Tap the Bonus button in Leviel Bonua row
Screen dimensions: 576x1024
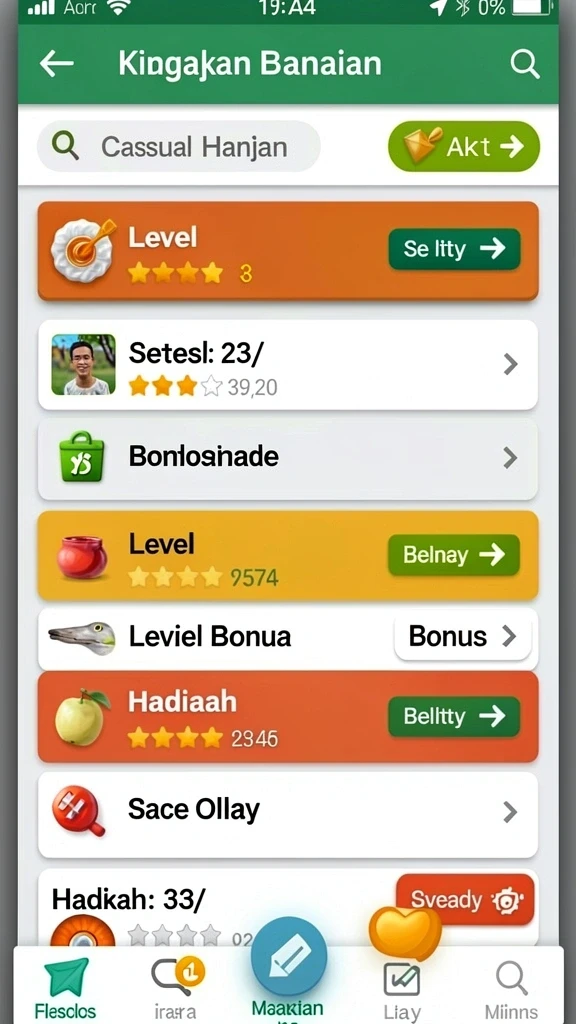[463, 637]
